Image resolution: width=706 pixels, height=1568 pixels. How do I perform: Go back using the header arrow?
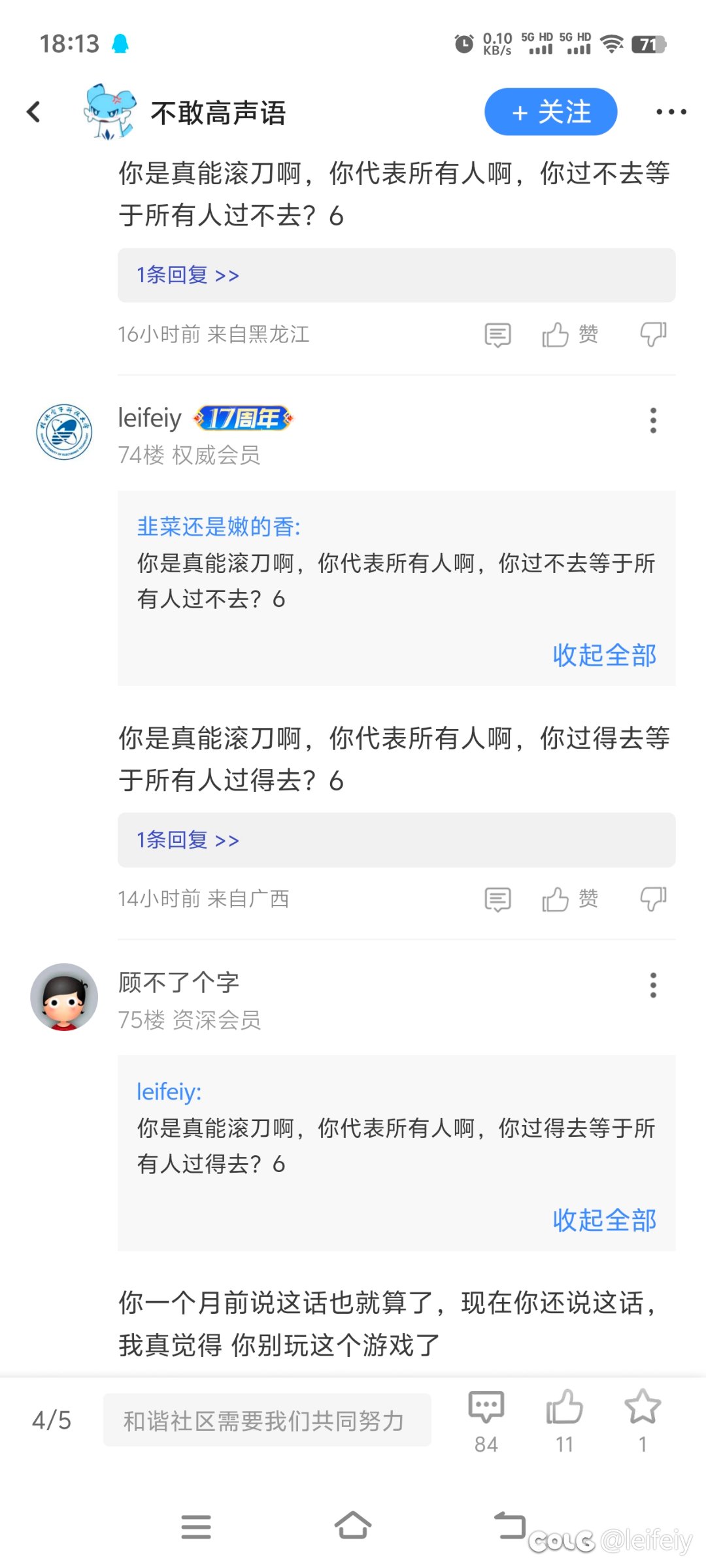point(34,112)
